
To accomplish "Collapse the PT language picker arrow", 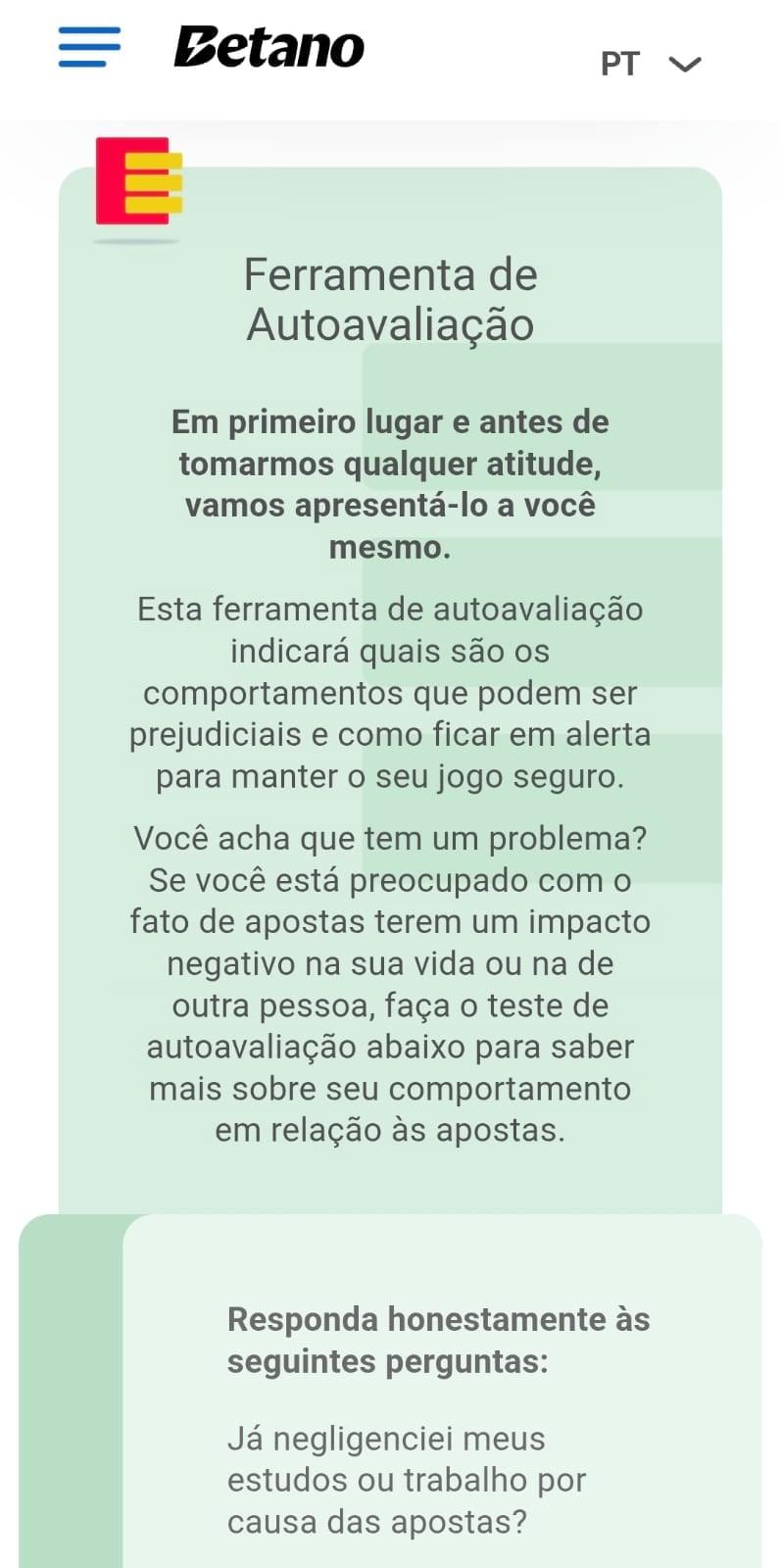I will pos(686,62).
